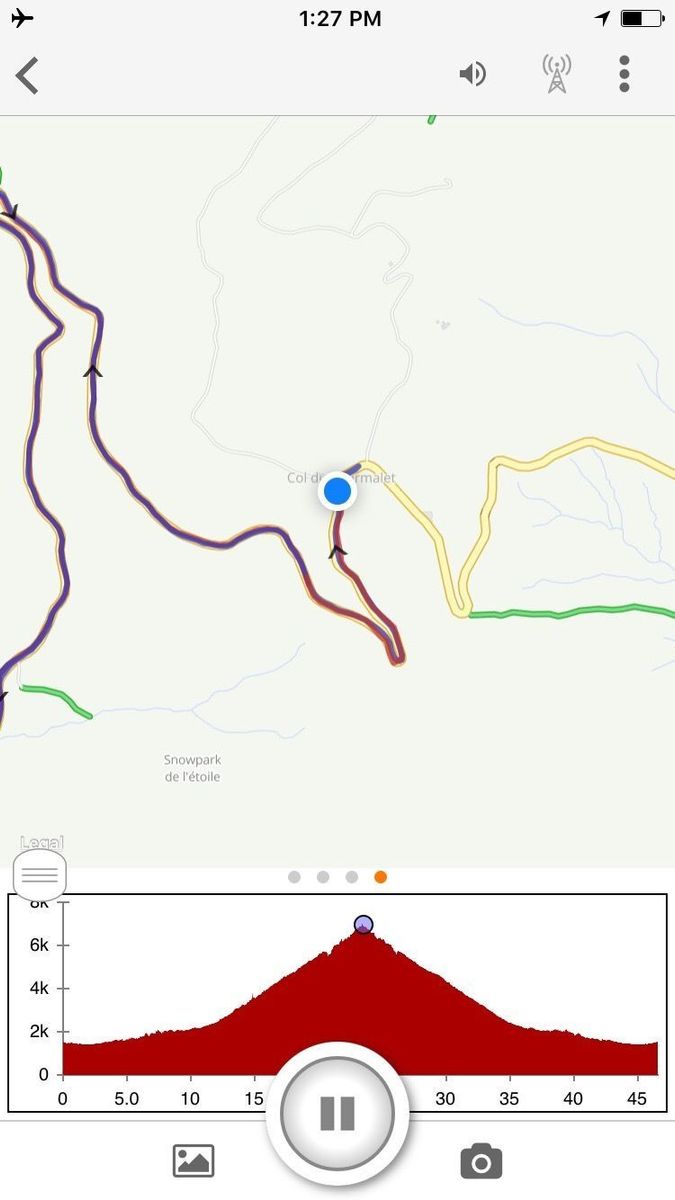675x1200 pixels.
Task: Open the live broadcast tower icon
Action: click(x=557, y=74)
